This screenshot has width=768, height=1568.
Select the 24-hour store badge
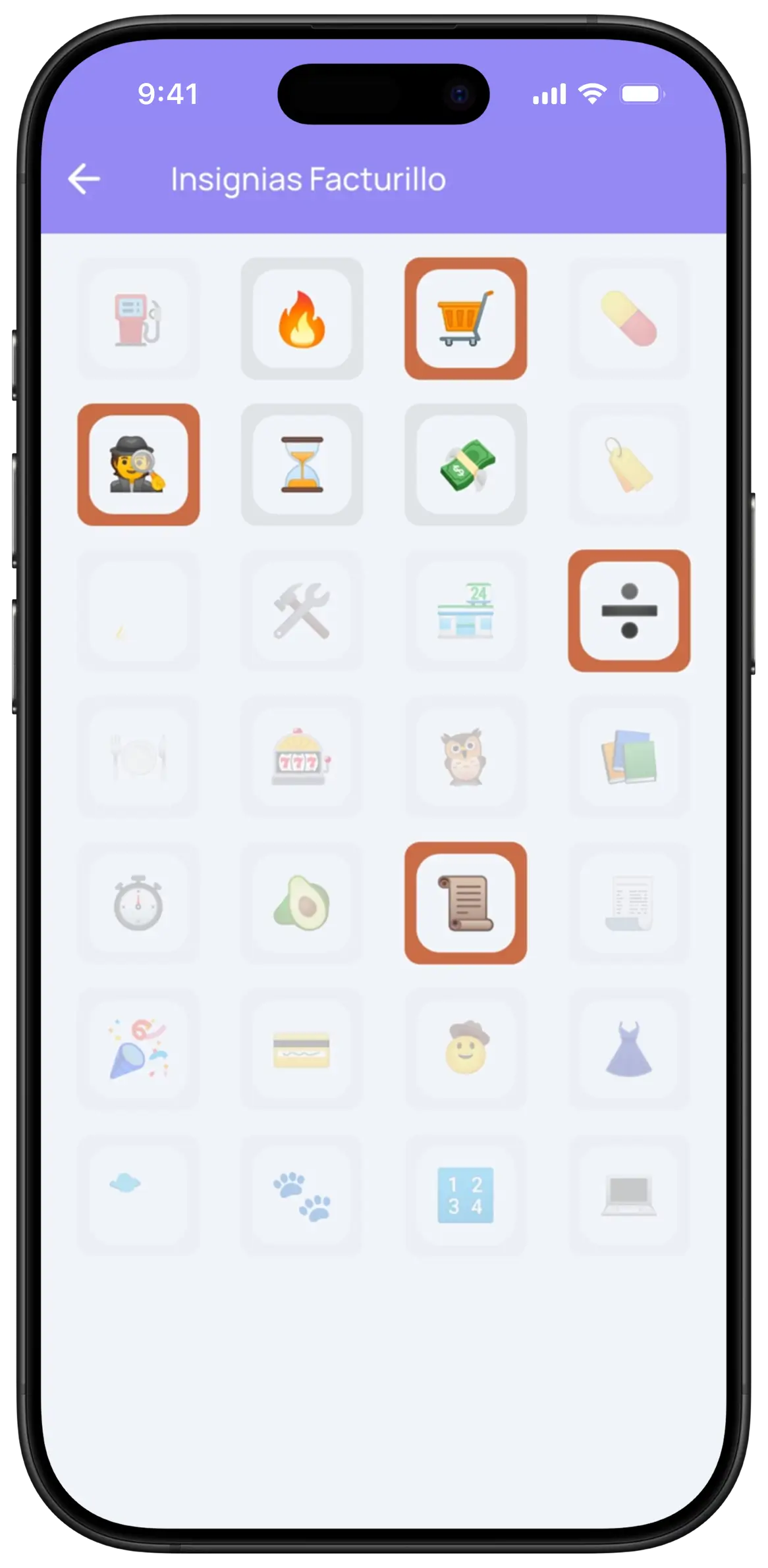pos(466,611)
